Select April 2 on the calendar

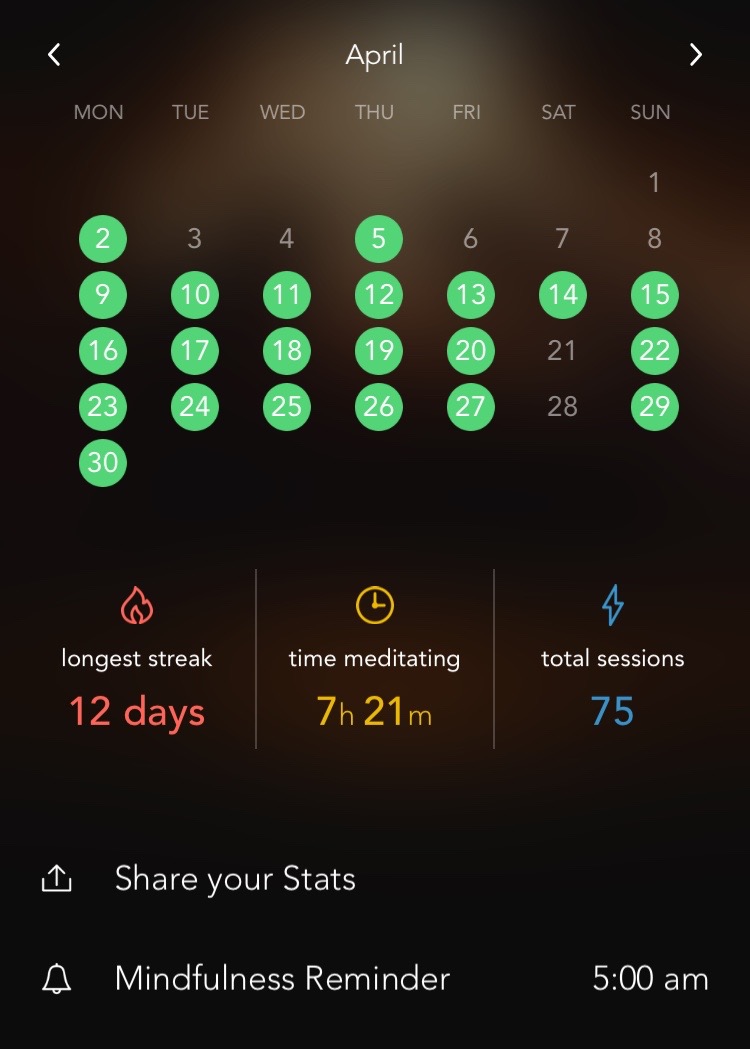tap(103, 239)
